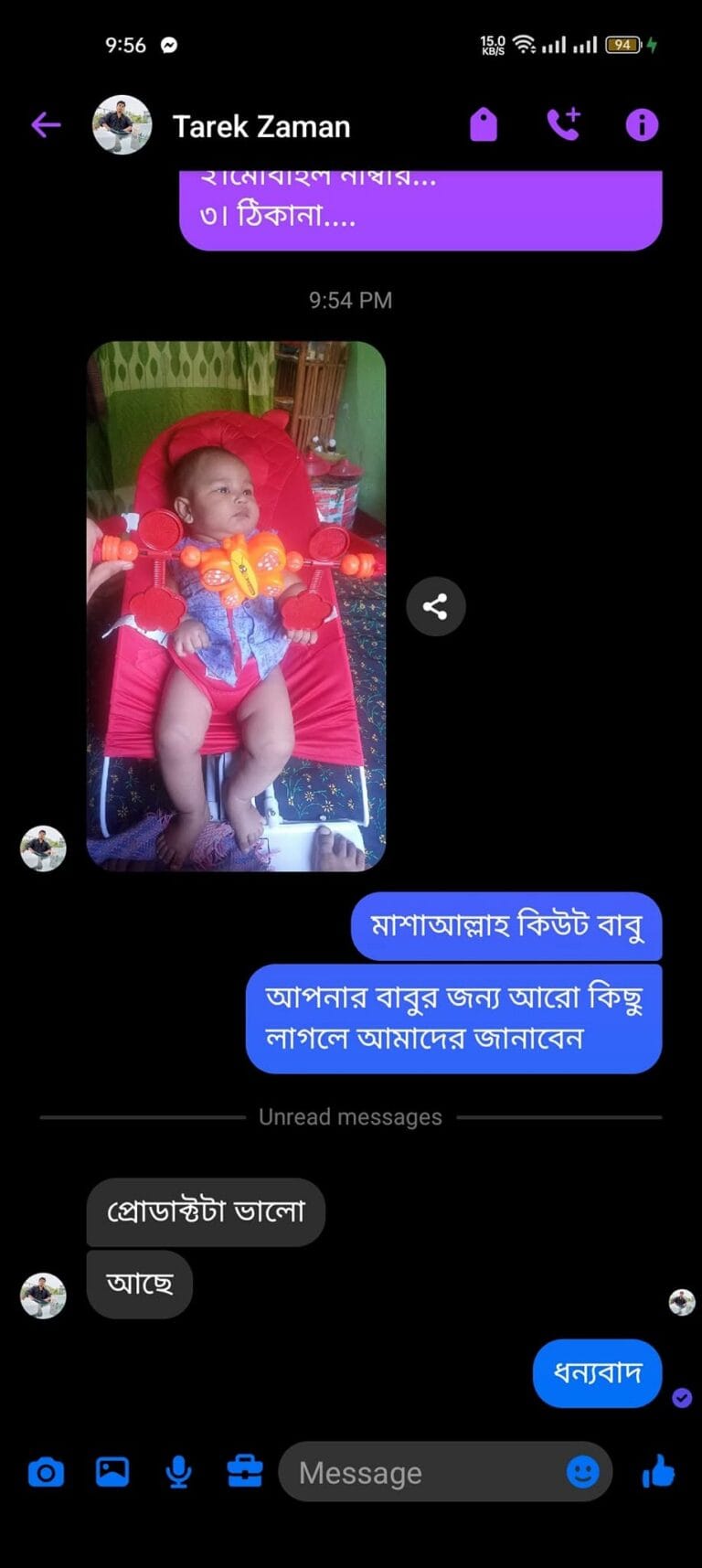Open conversation info

point(642,125)
